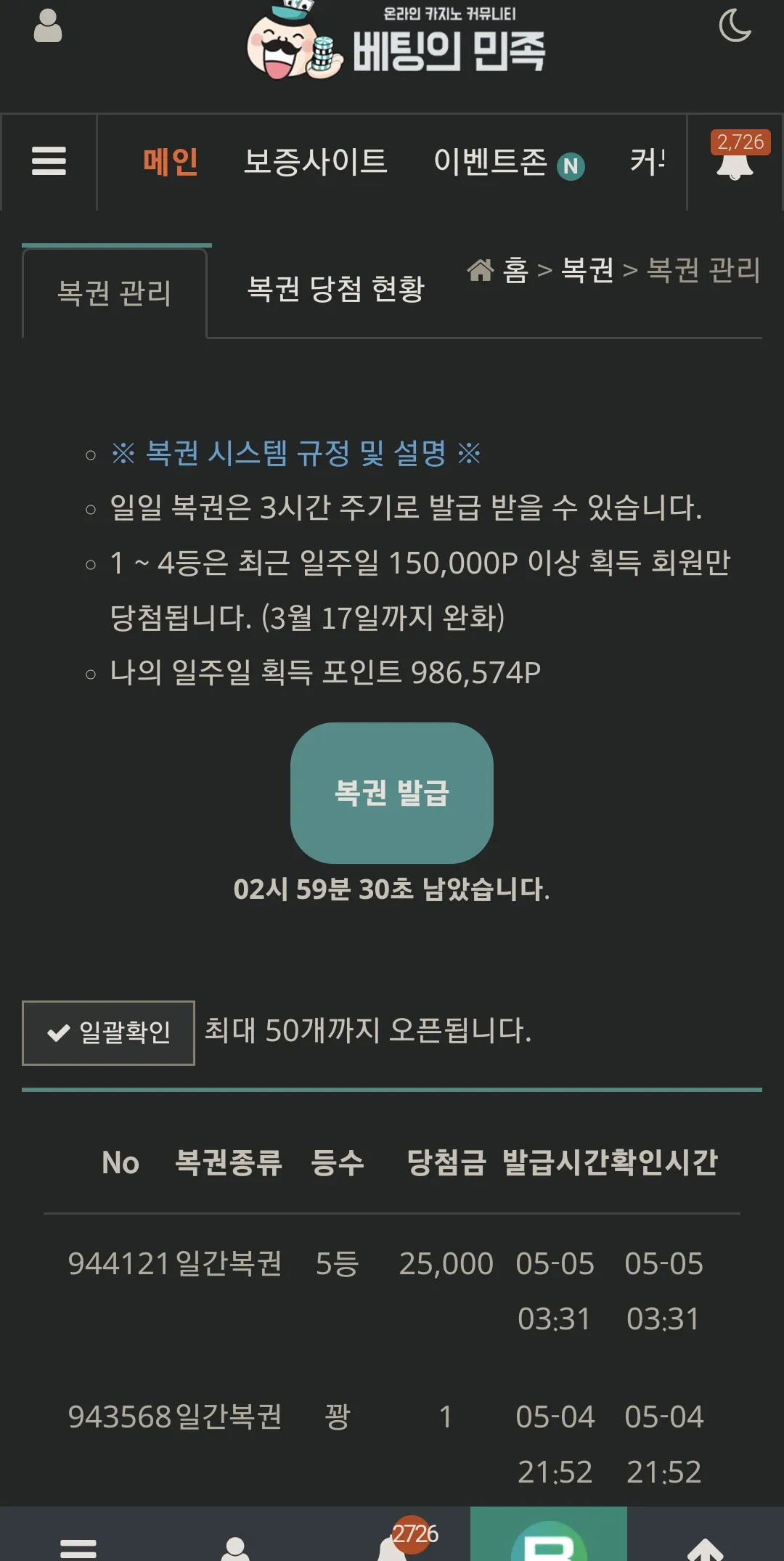This screenshot has width=784, height=1561.
Task: Open the user profile icon
Action: click(48, 25)
